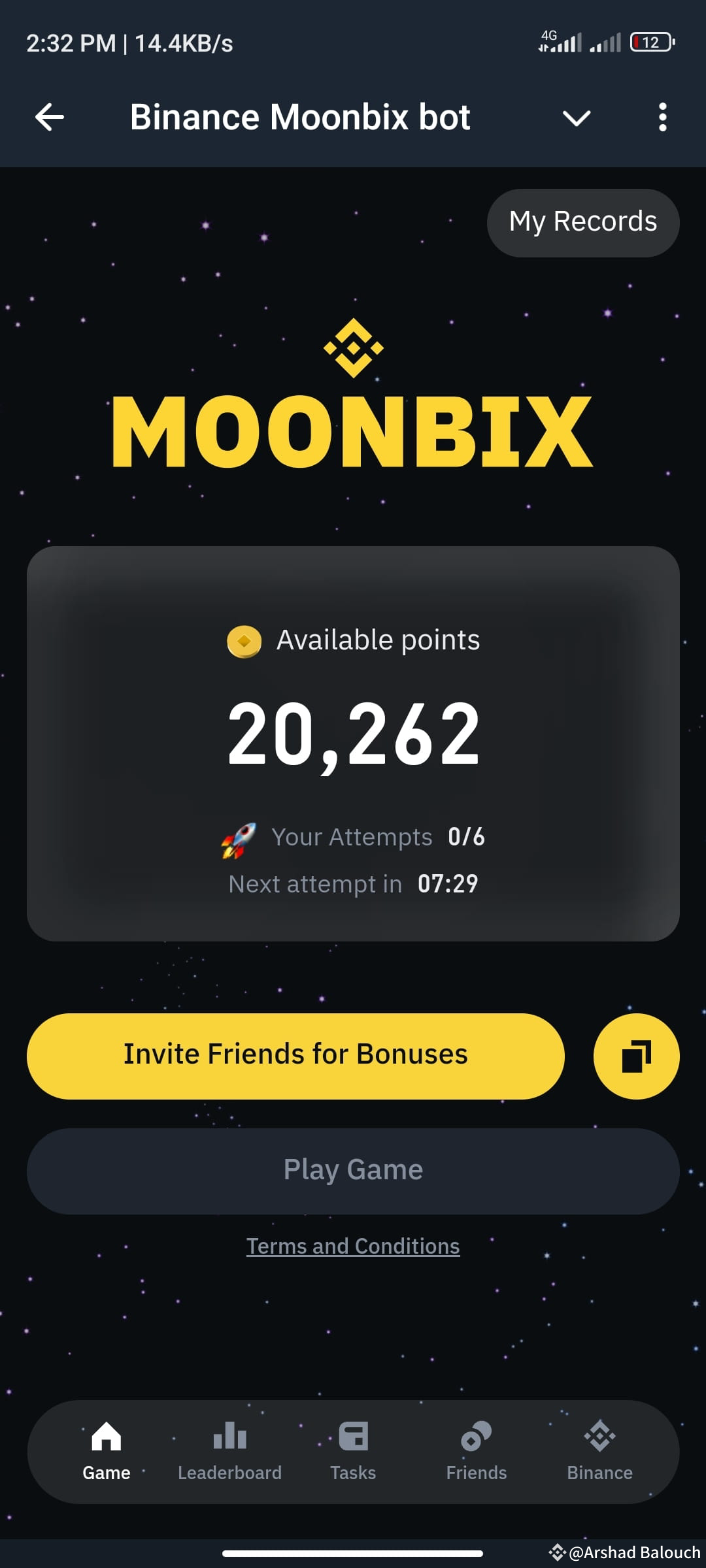Tap the copy invite link icon

point(635,1056)
